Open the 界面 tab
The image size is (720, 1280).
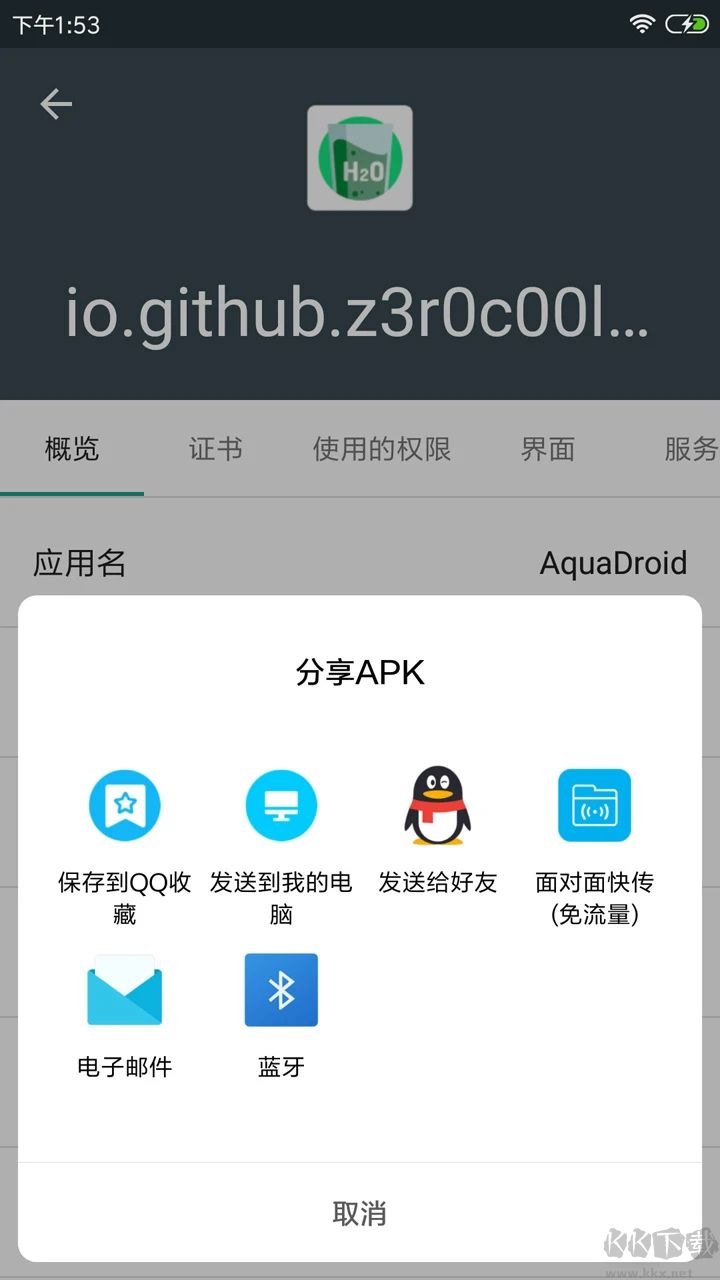click(x=547, y=449)
